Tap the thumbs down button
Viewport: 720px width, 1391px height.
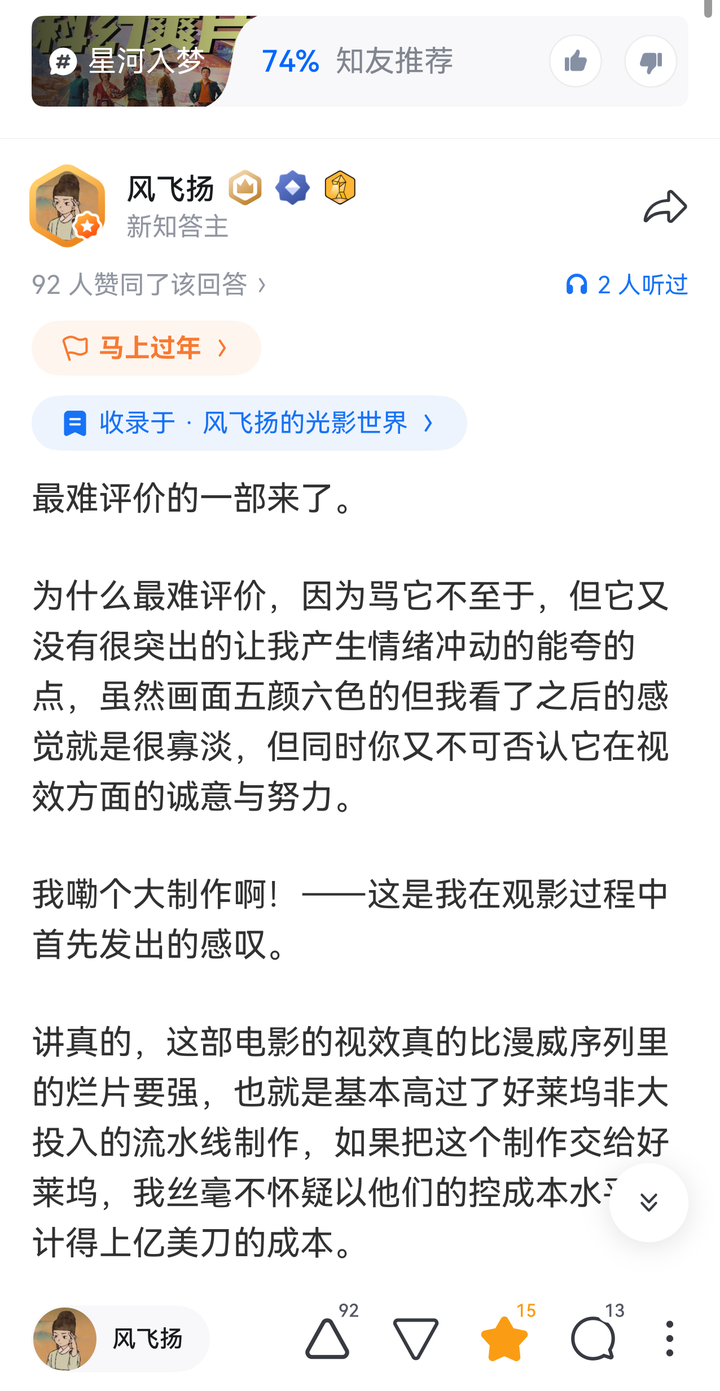[651, 62]
